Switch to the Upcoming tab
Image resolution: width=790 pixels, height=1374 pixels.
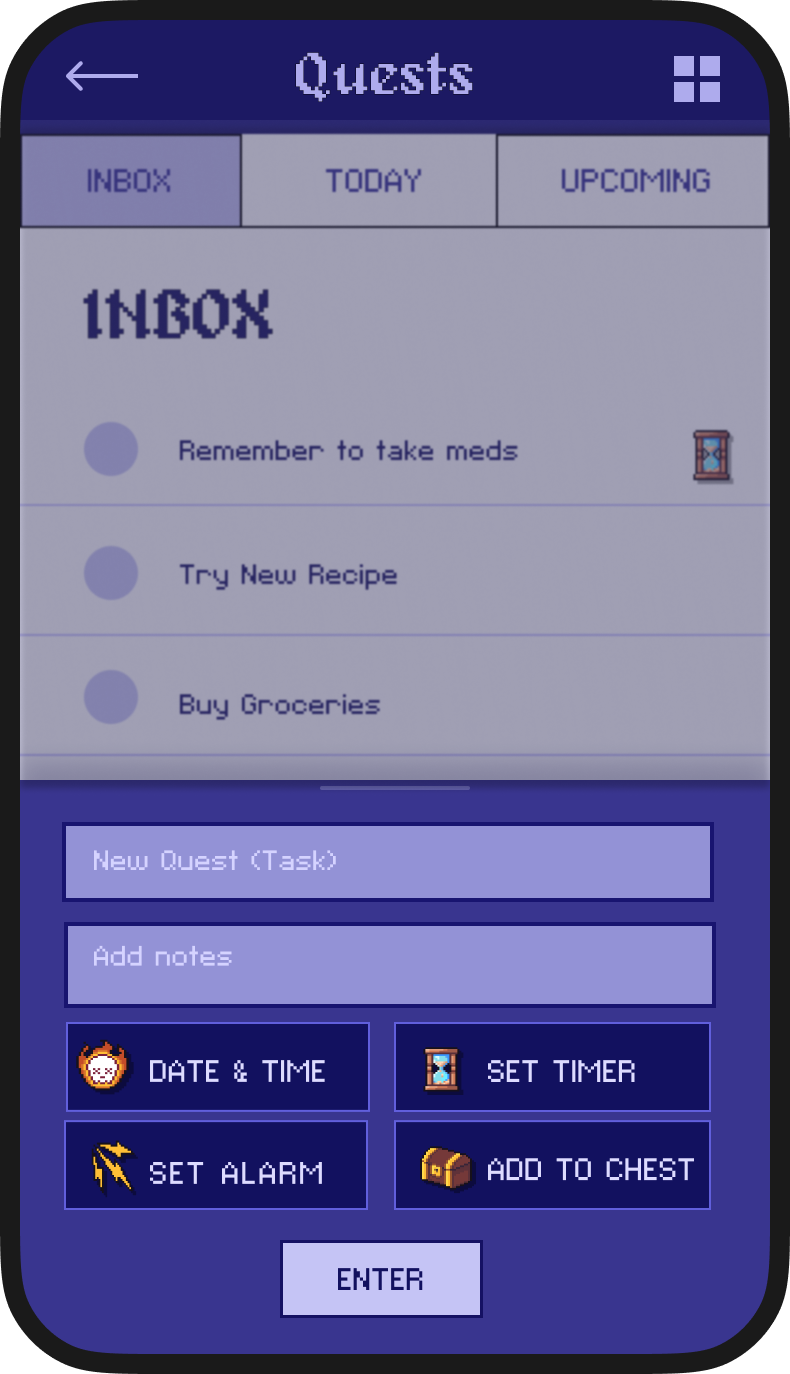(x=634, y=181)
